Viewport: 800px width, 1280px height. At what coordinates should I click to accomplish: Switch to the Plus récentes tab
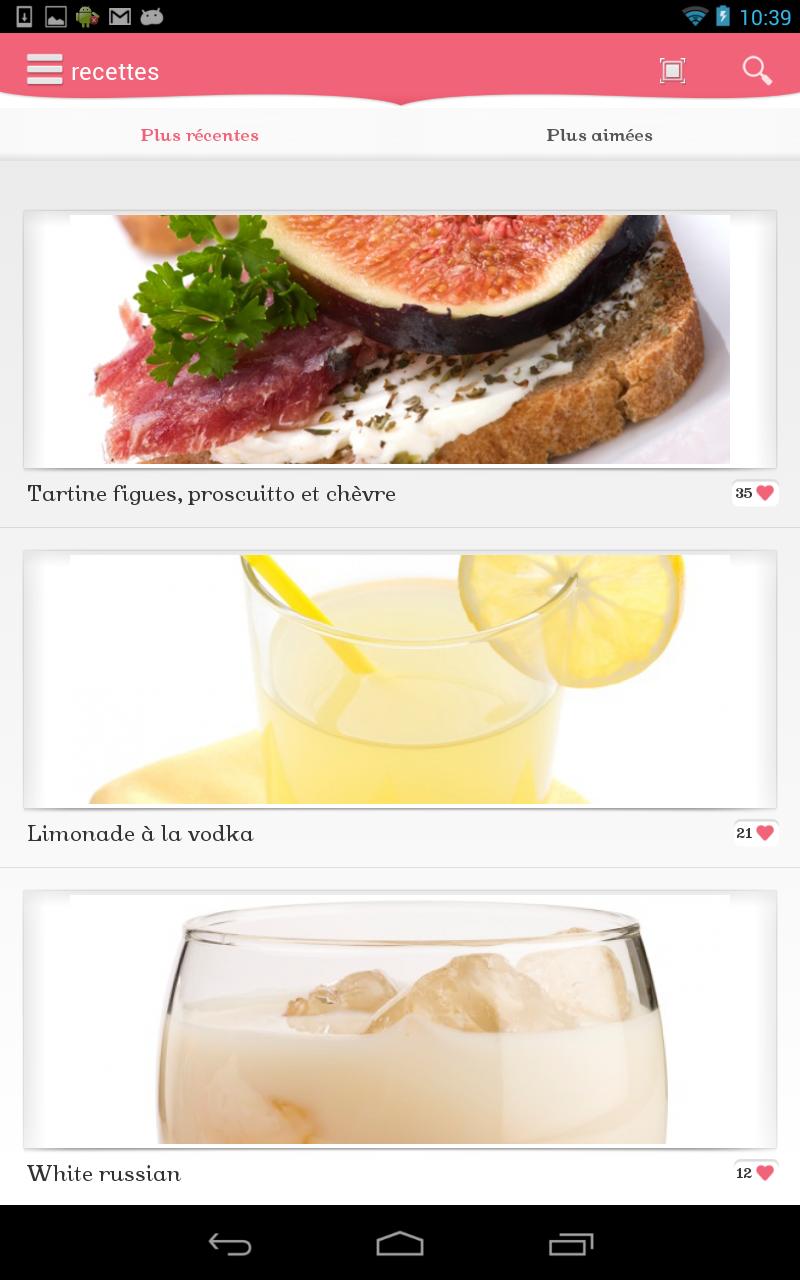(200, 135)
